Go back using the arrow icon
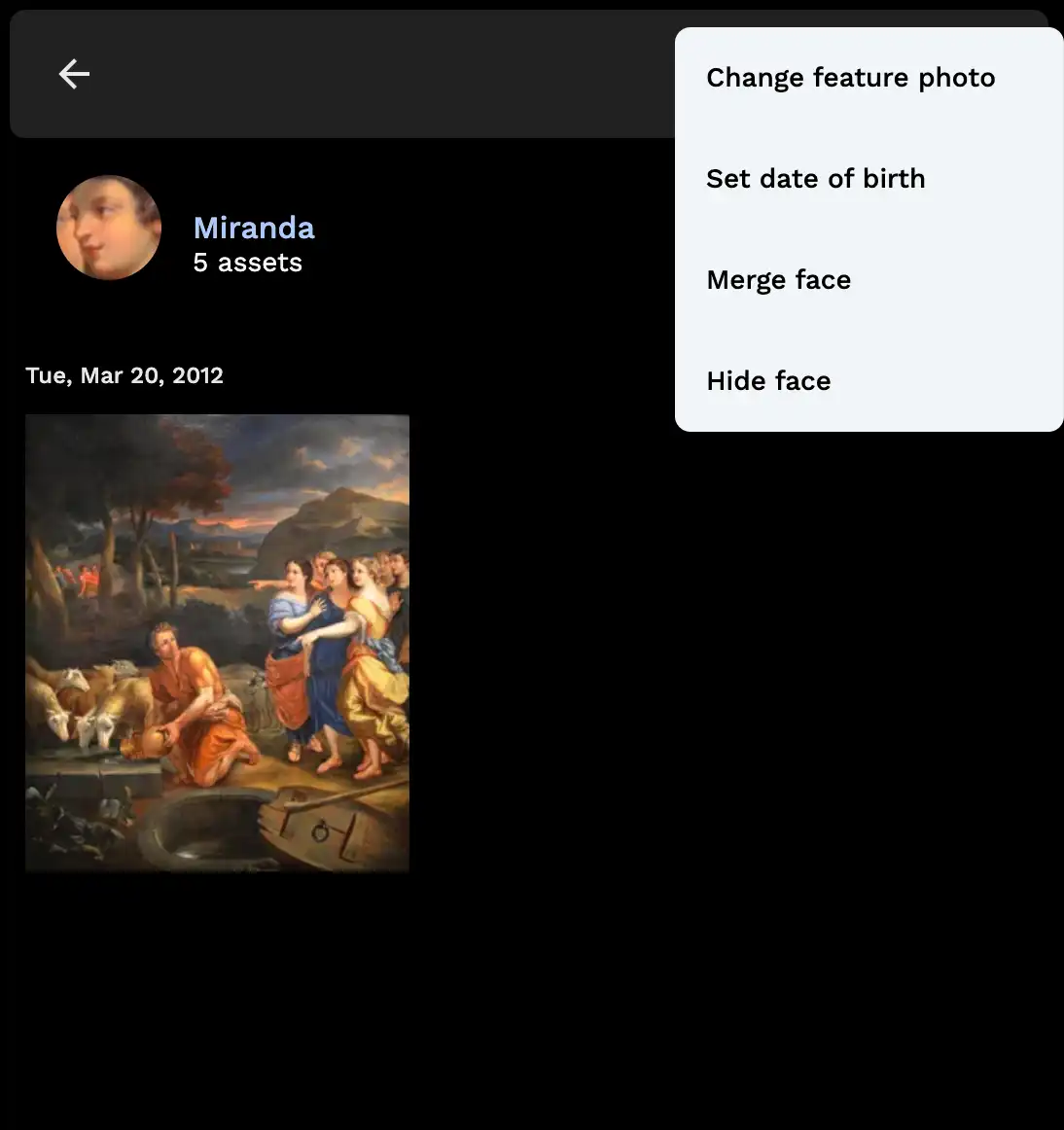This screenshot has width=1064, height=1130. 74,74
